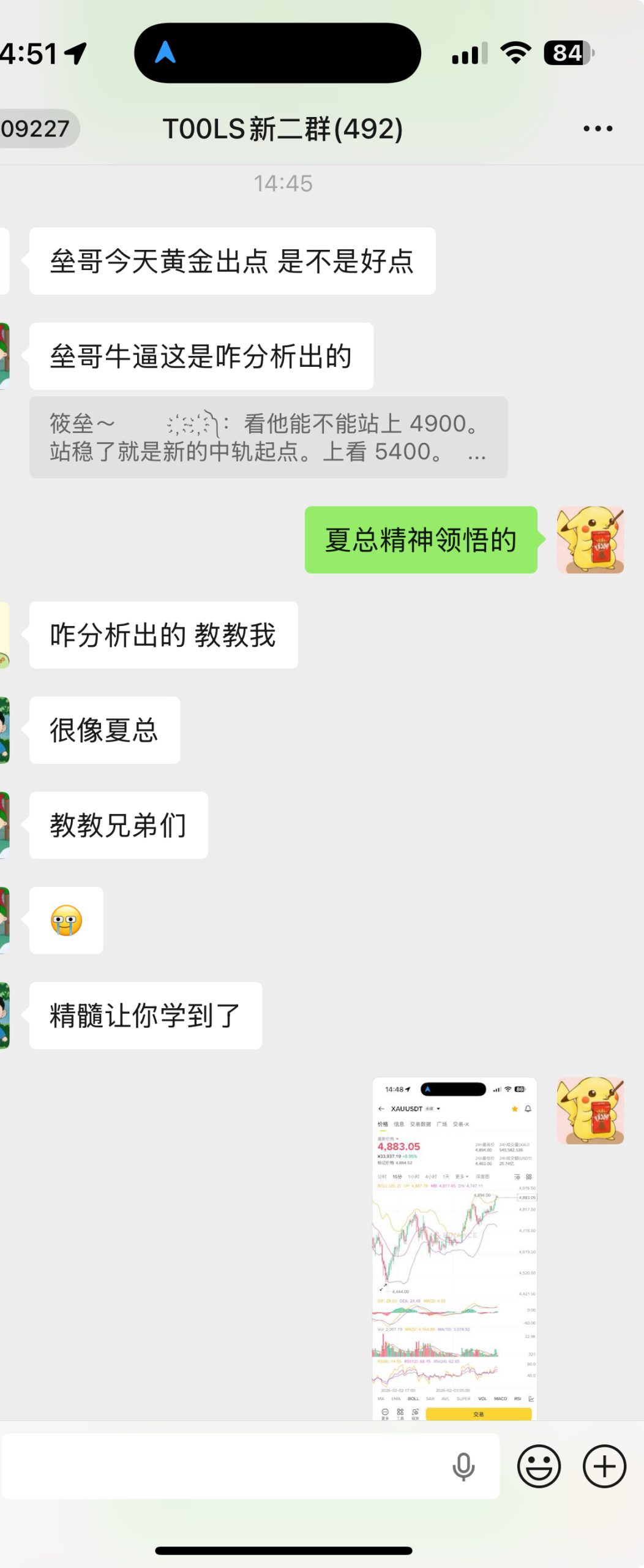Select the 工具 tools icon below the chart
The width and height of the screenshot is (644, 1568).
pos(400,1413)
